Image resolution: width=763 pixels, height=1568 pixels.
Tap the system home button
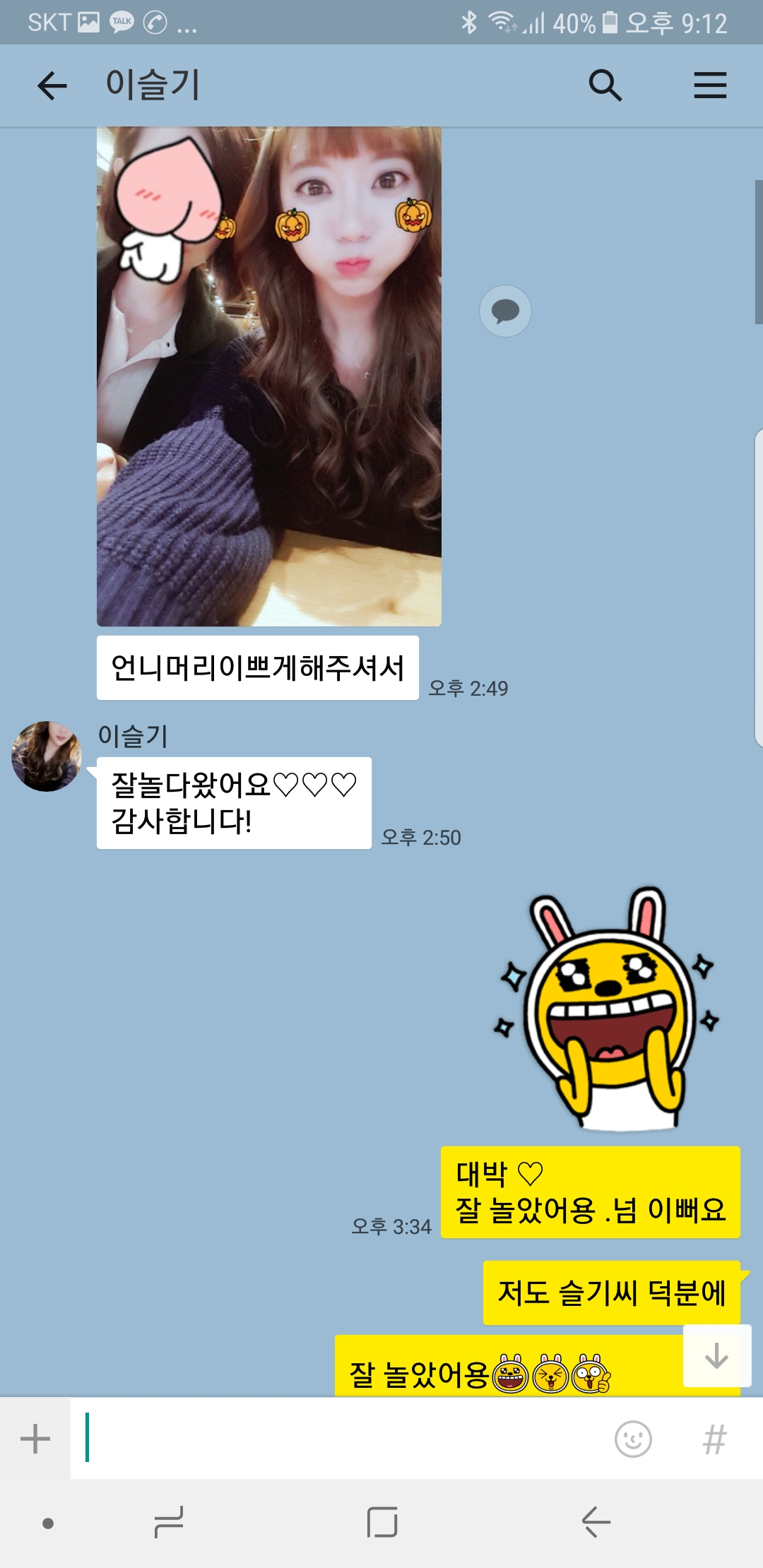coord(382,1522)
